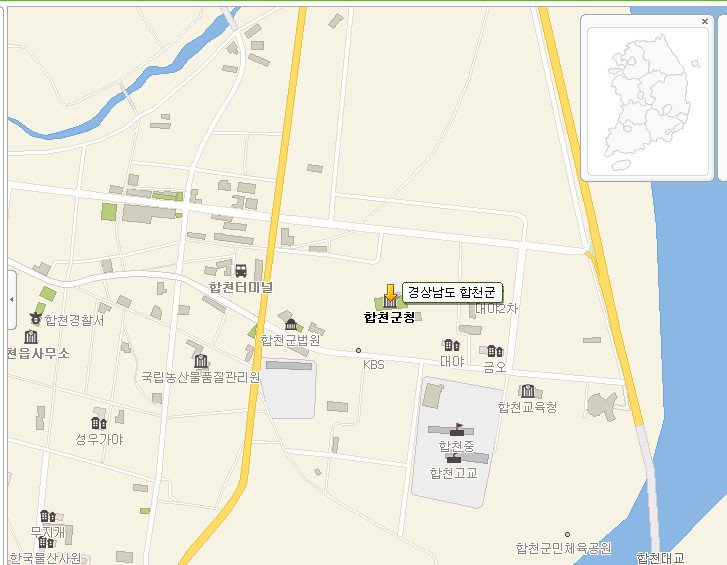Screen dimensions: 727x565
Task: Select the 합천터미널 bus terminal icon
Action: point(241,271)
